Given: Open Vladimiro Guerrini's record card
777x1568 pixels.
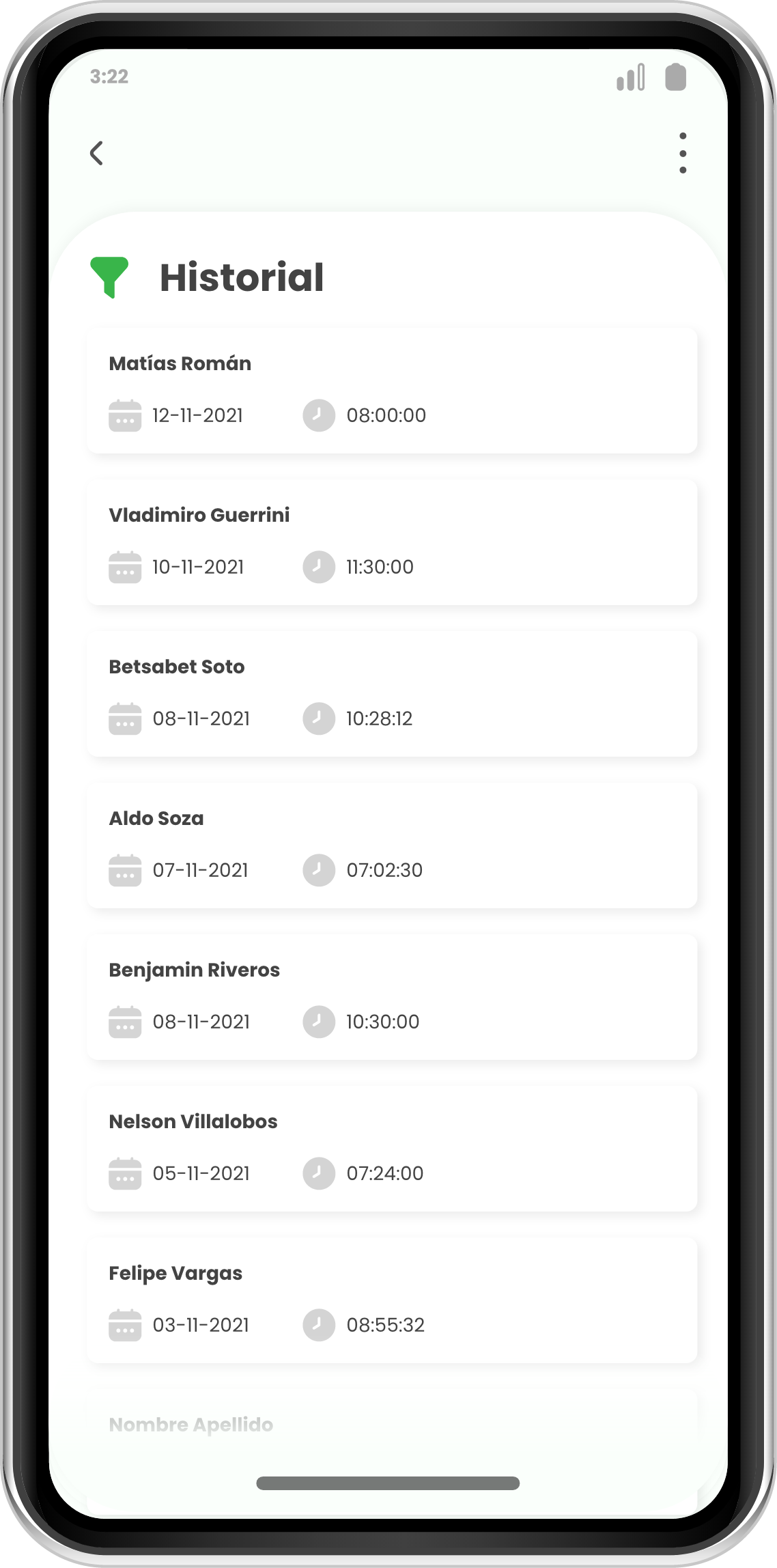Looking at the screenshot, I should tap(391, 542).
